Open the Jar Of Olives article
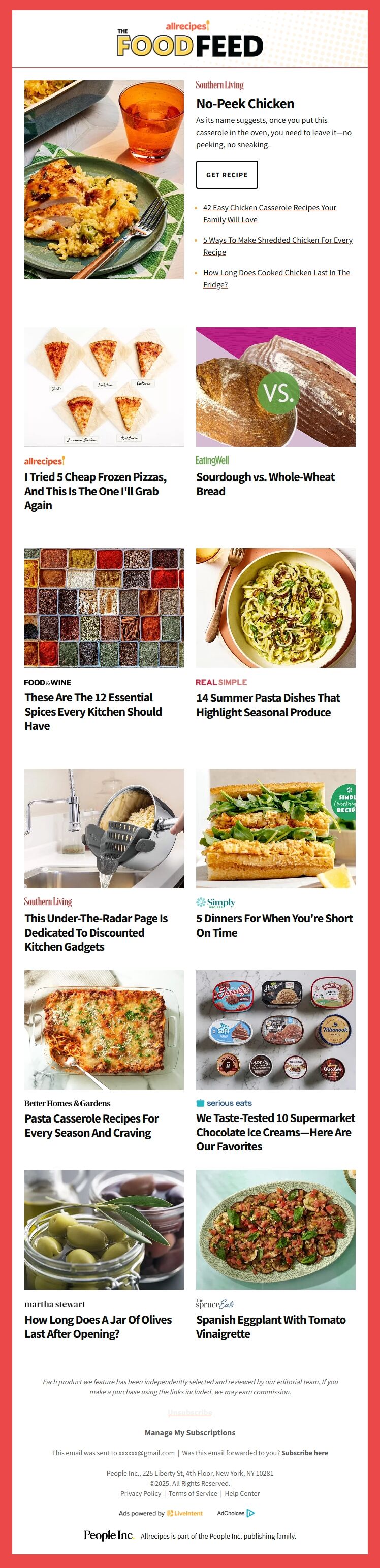380x1568 pixels. point(98,1327)
